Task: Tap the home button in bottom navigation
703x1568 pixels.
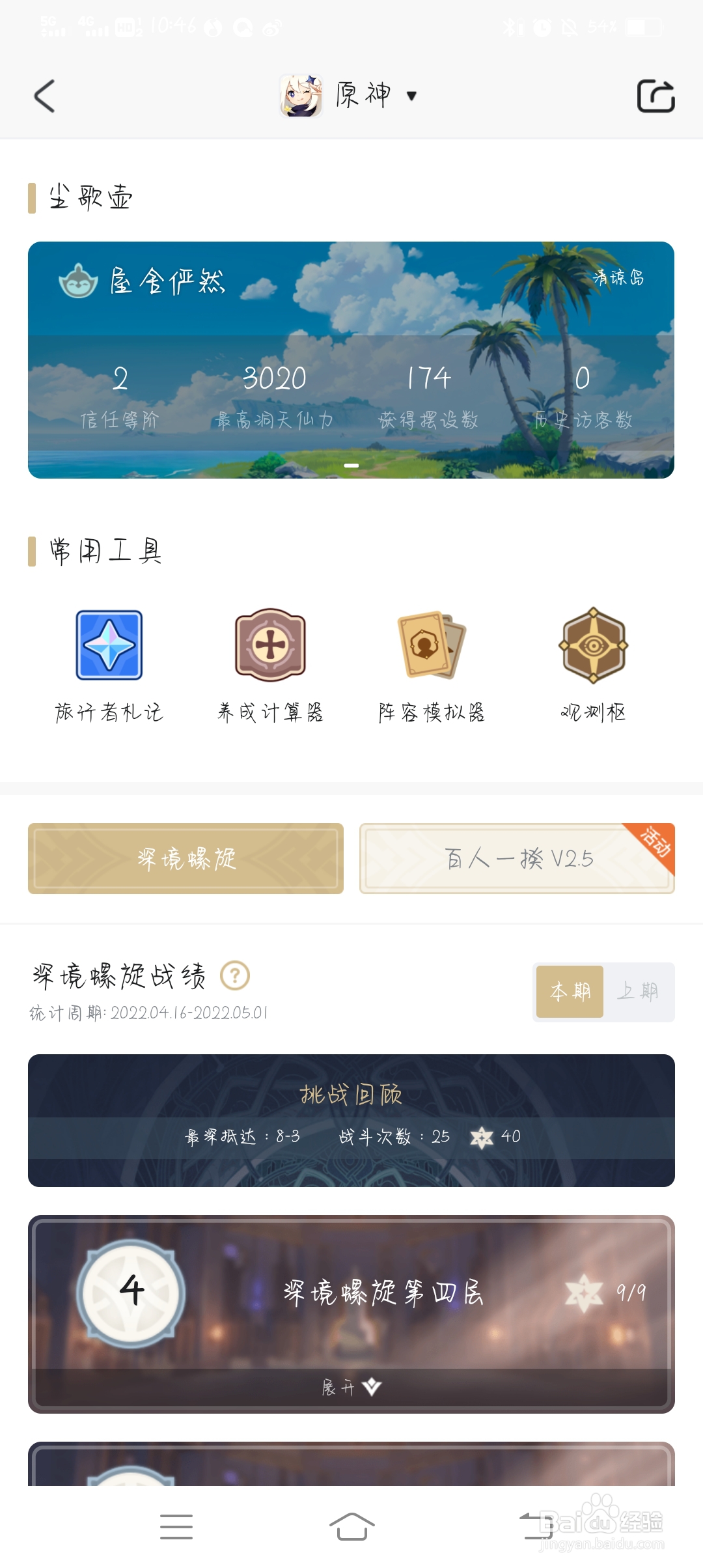Action: pos(351,1526)
